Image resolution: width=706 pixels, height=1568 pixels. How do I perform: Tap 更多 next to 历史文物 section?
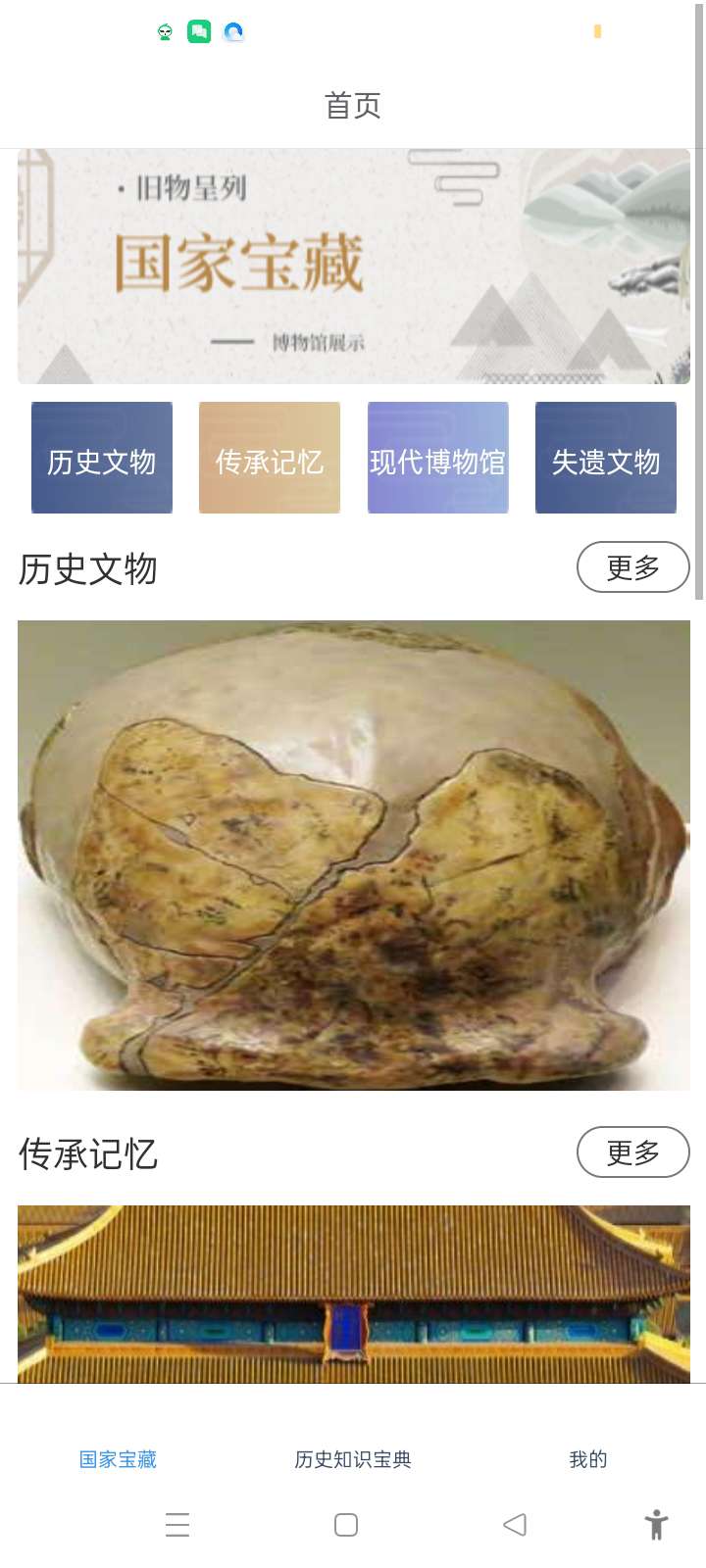[632, 566]
